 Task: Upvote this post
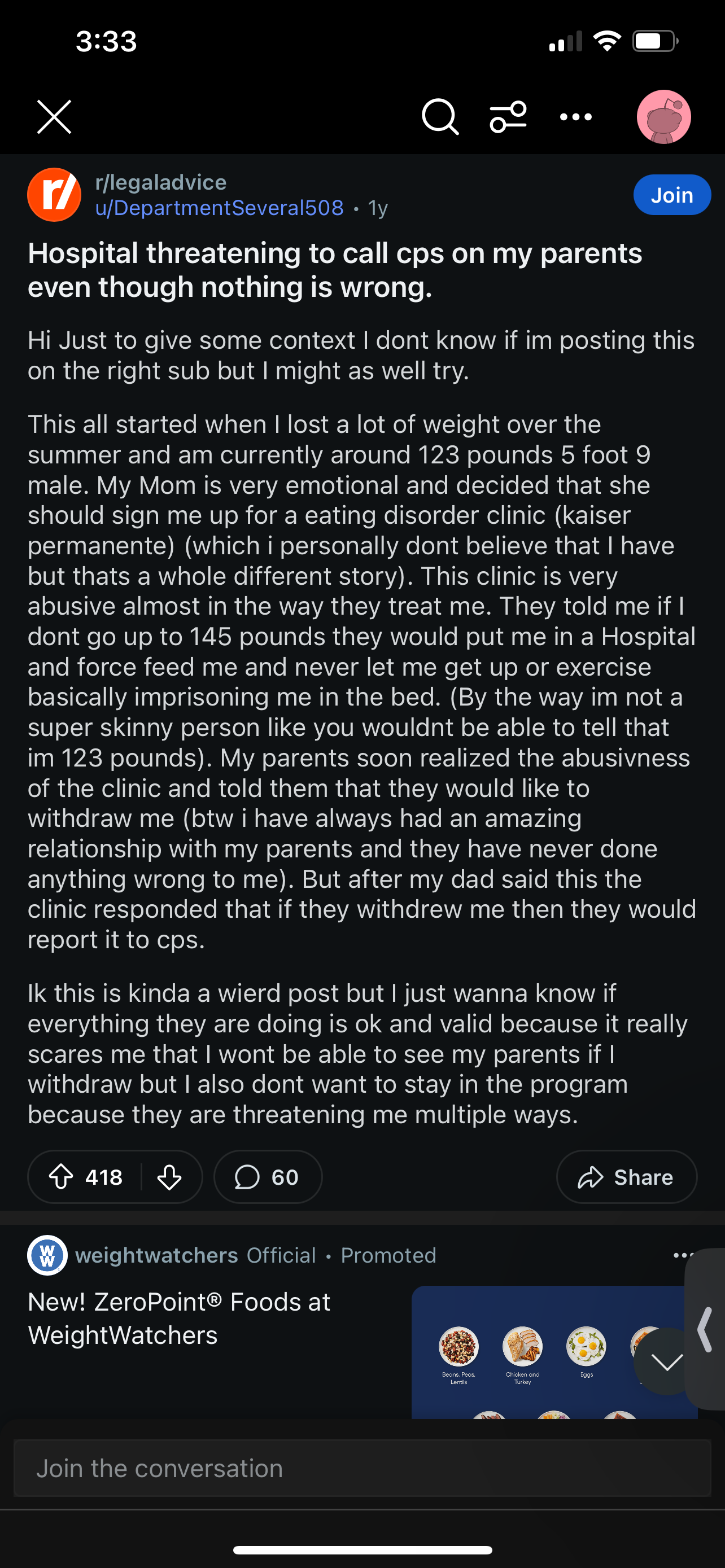point(61,1177)
